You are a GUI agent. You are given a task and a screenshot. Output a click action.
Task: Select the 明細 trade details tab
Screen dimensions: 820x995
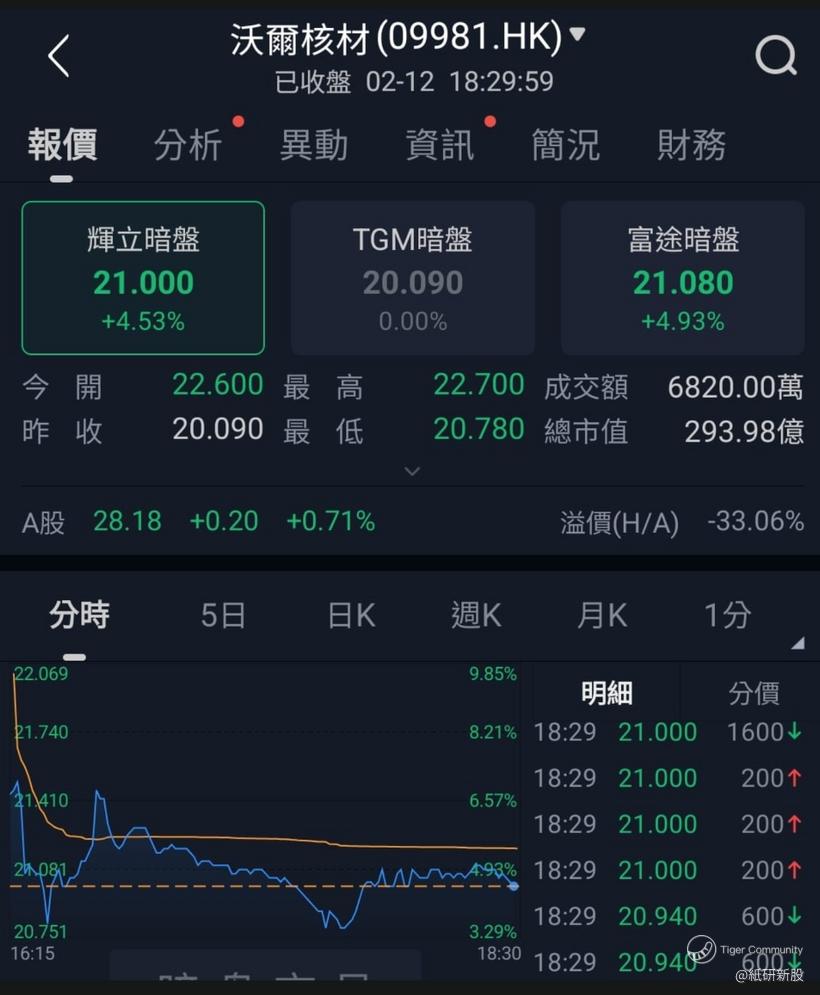pos(606,693)
